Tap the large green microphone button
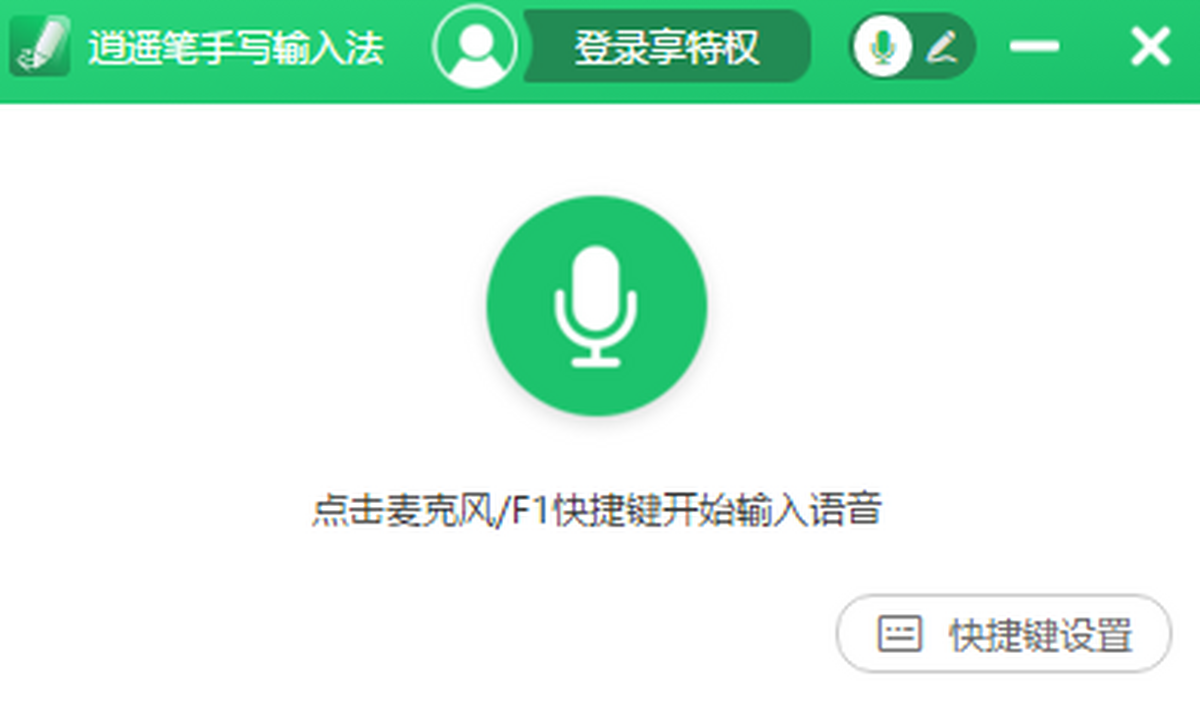 [597, 305]
